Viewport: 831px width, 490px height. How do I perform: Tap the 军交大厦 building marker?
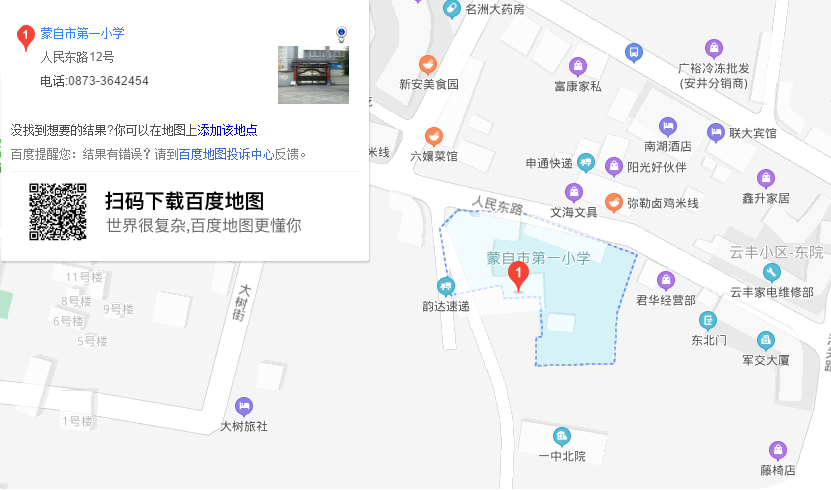766,341
